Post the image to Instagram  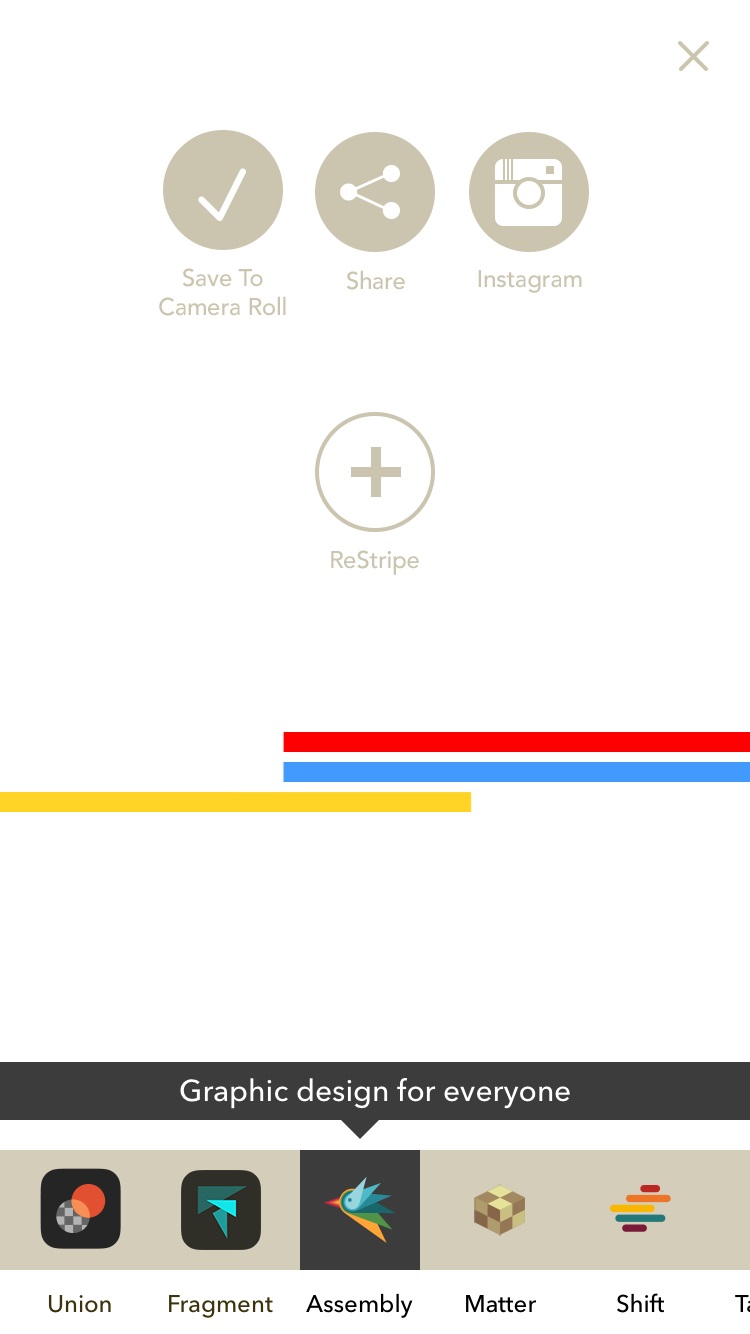pos(529,192)
